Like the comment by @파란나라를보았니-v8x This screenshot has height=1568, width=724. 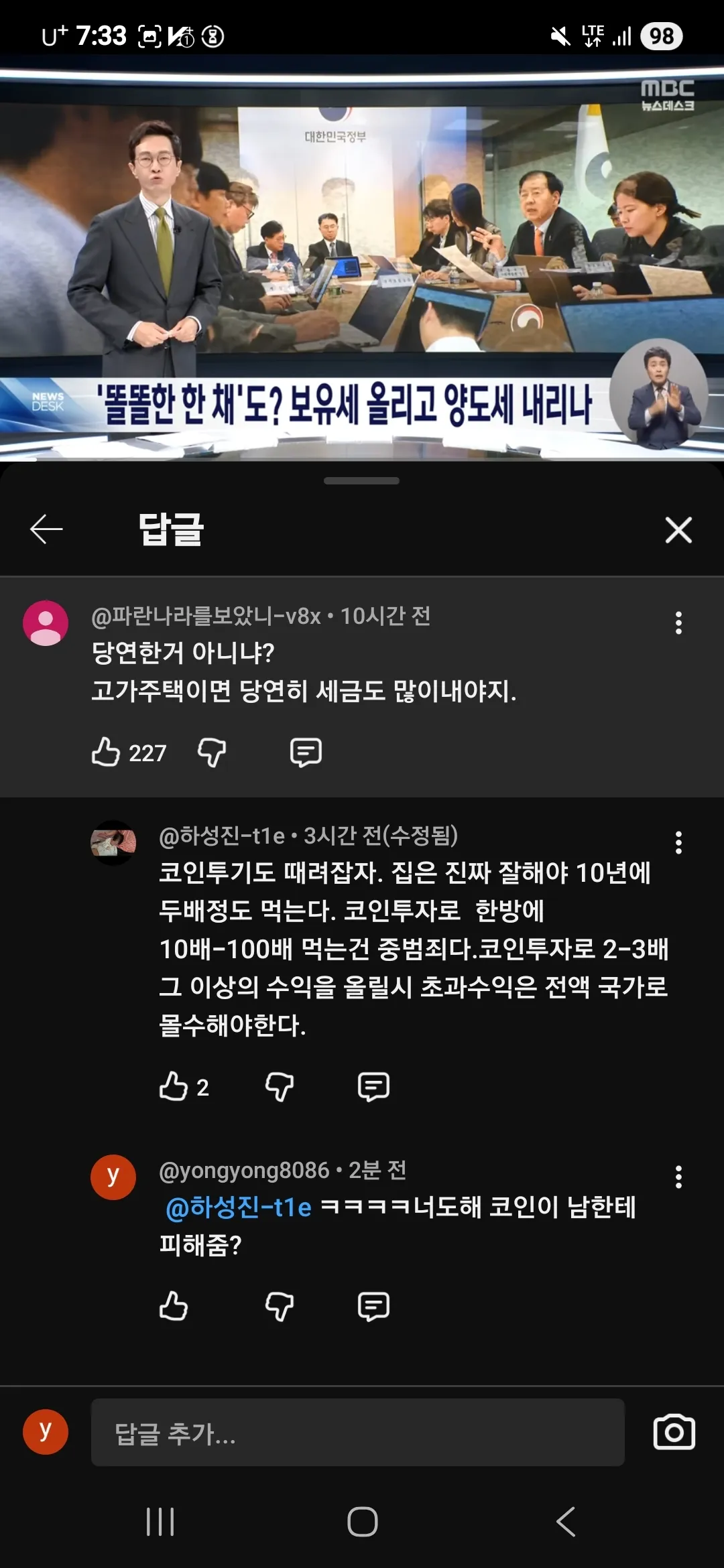(106, 752)
